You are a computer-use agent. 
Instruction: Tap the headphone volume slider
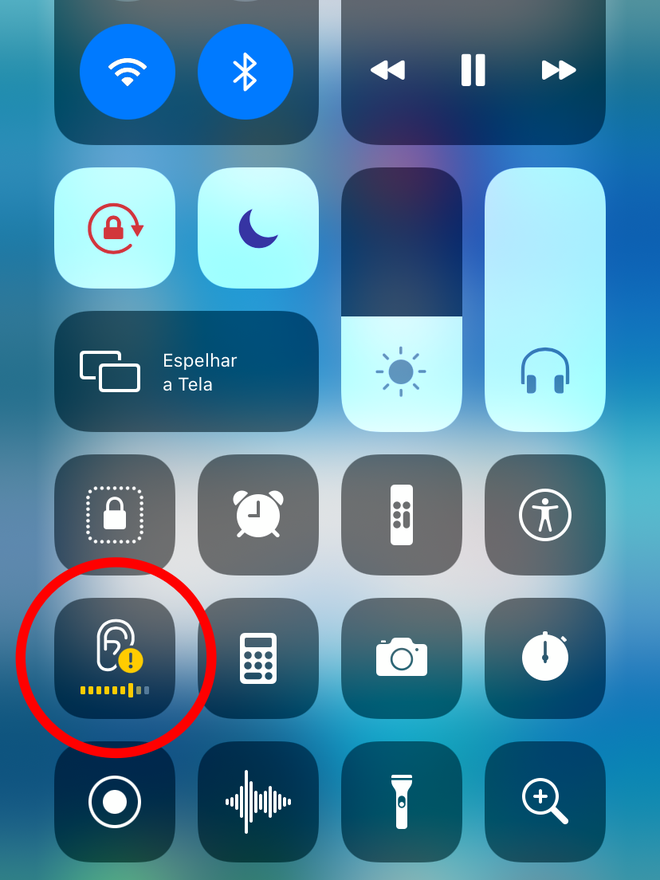(545, 300)
